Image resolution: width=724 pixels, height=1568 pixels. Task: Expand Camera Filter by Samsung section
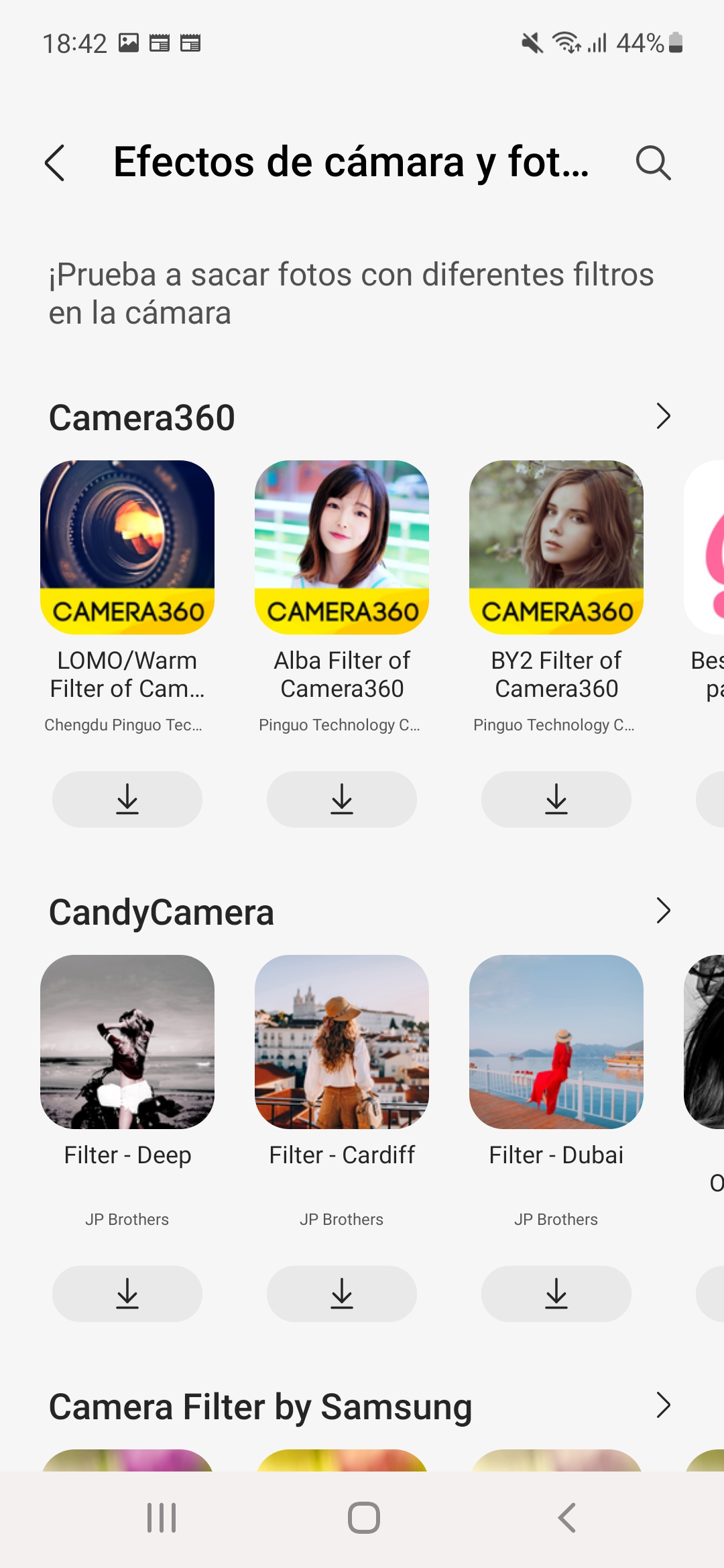click(663, 1405)
